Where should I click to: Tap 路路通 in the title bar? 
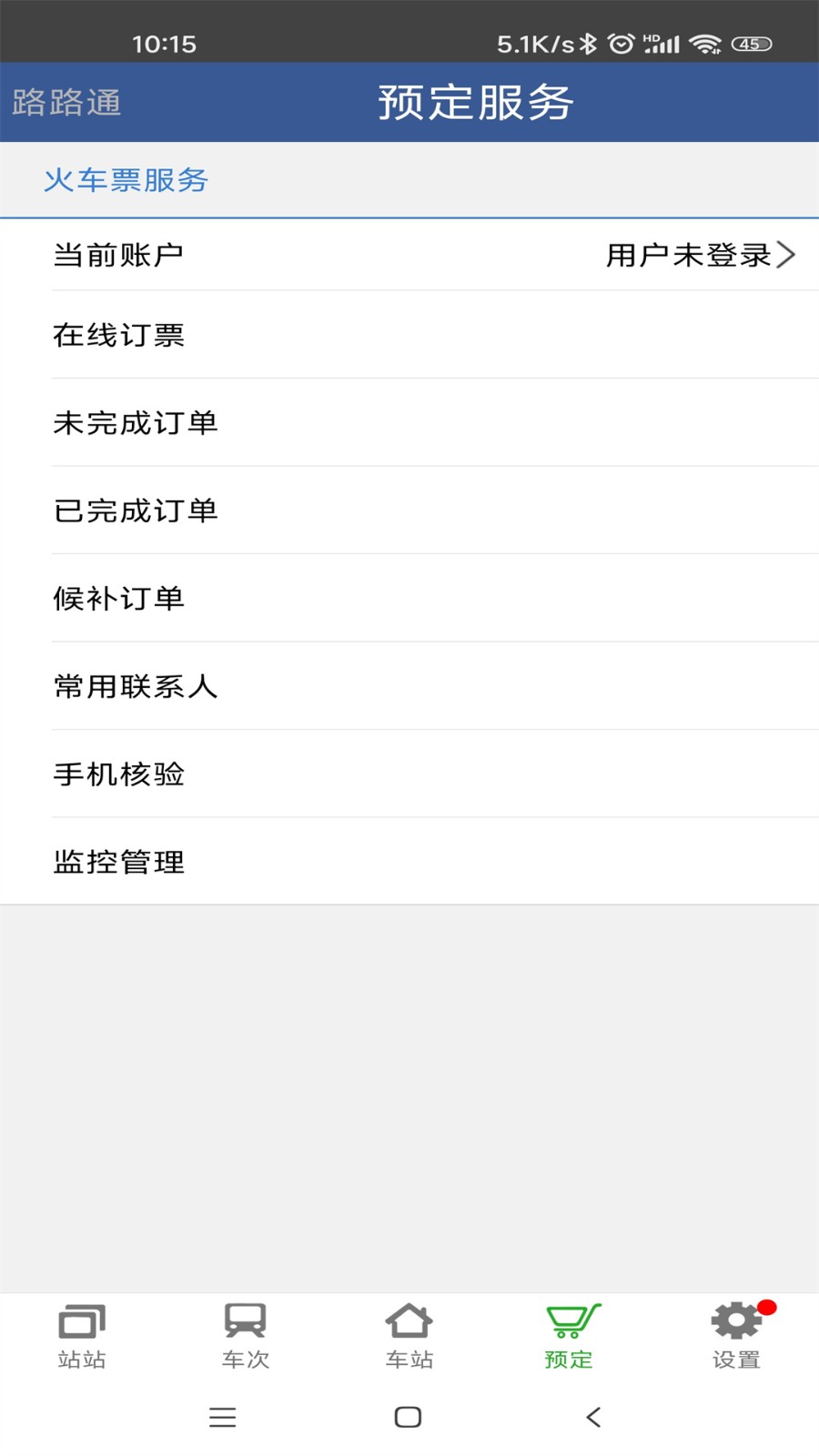coord(66,102)
